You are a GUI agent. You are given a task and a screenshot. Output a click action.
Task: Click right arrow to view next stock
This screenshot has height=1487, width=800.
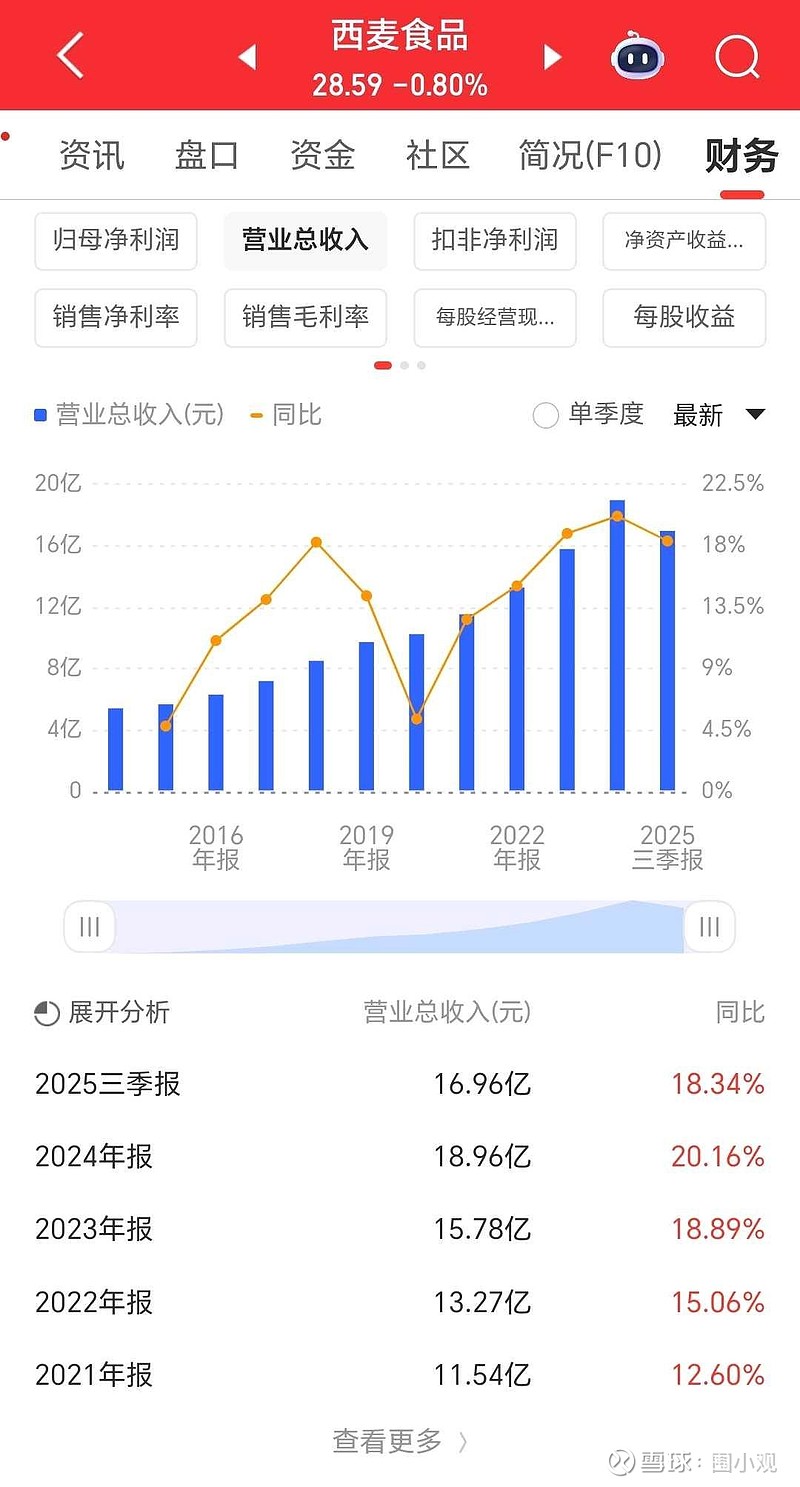[x=552, y=57]
